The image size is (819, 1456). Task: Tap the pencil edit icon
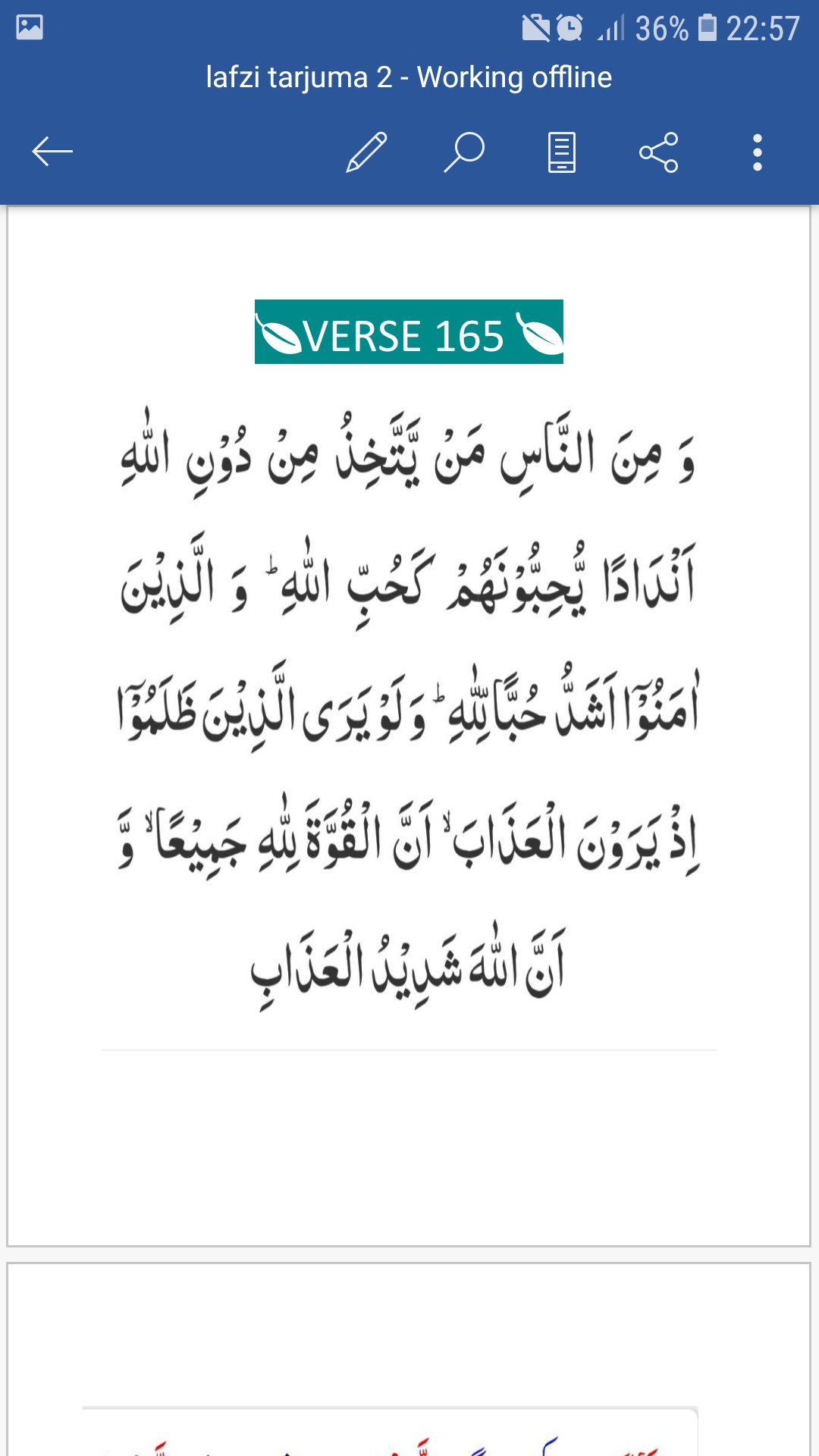coord(367,152)
